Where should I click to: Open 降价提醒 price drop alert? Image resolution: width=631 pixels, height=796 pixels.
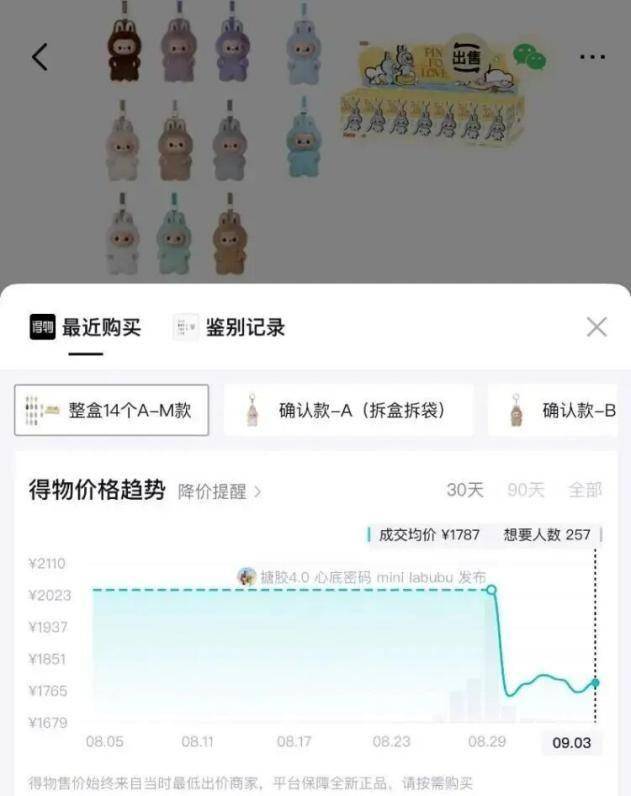click(x=219, y=491)
